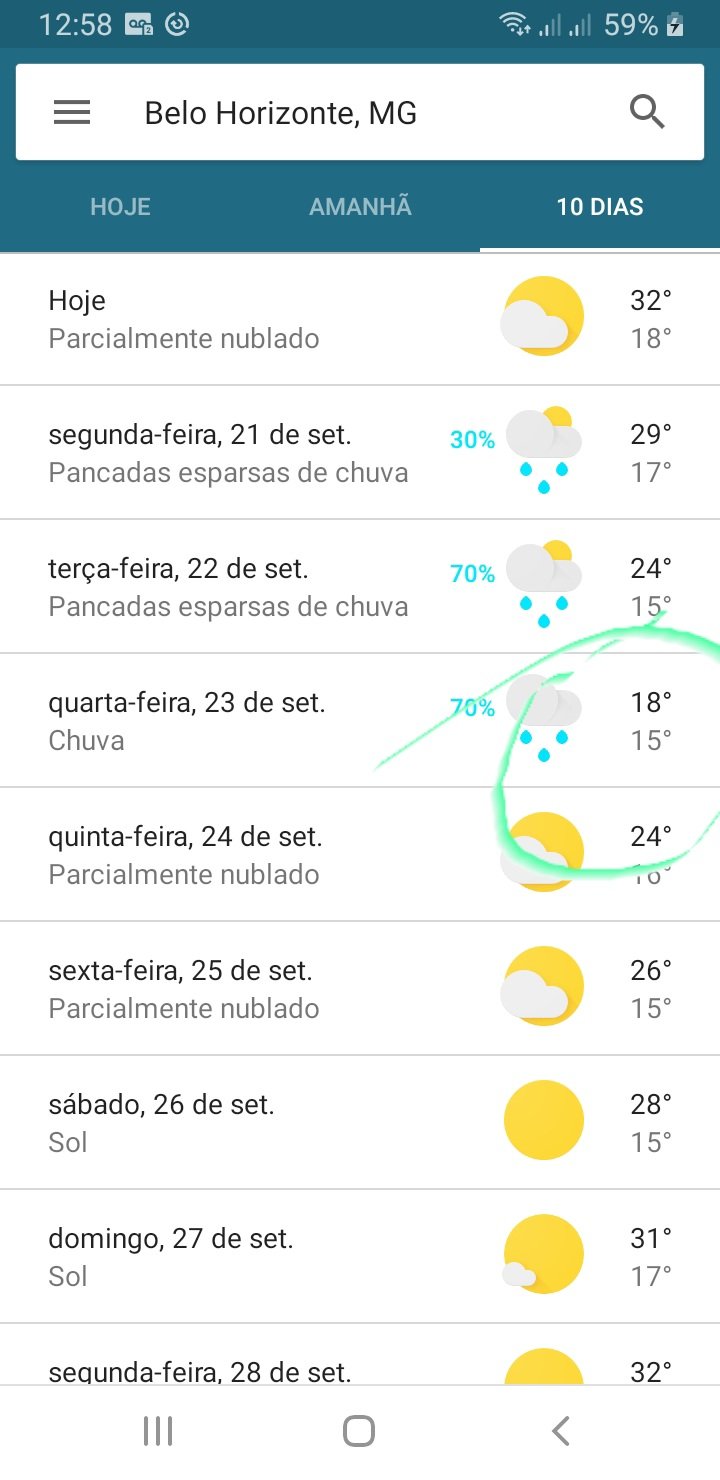Open segunda-feira, 21 de set. forecast
The image size is (720, 1480).
pyautogui.click(x=360, y=453)
